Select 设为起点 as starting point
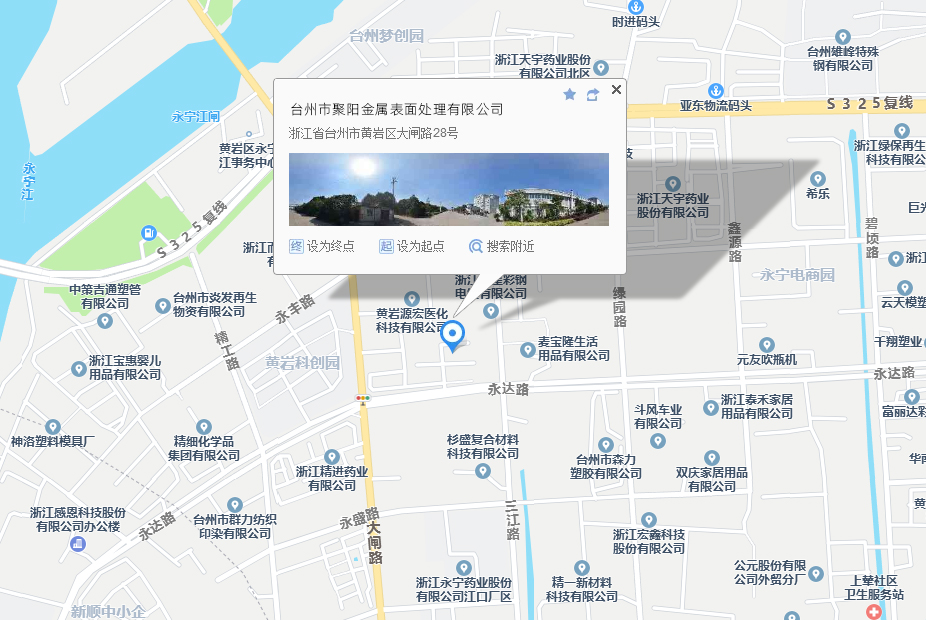Viewport: 926px width, 620px height. [x=412, y=246]
